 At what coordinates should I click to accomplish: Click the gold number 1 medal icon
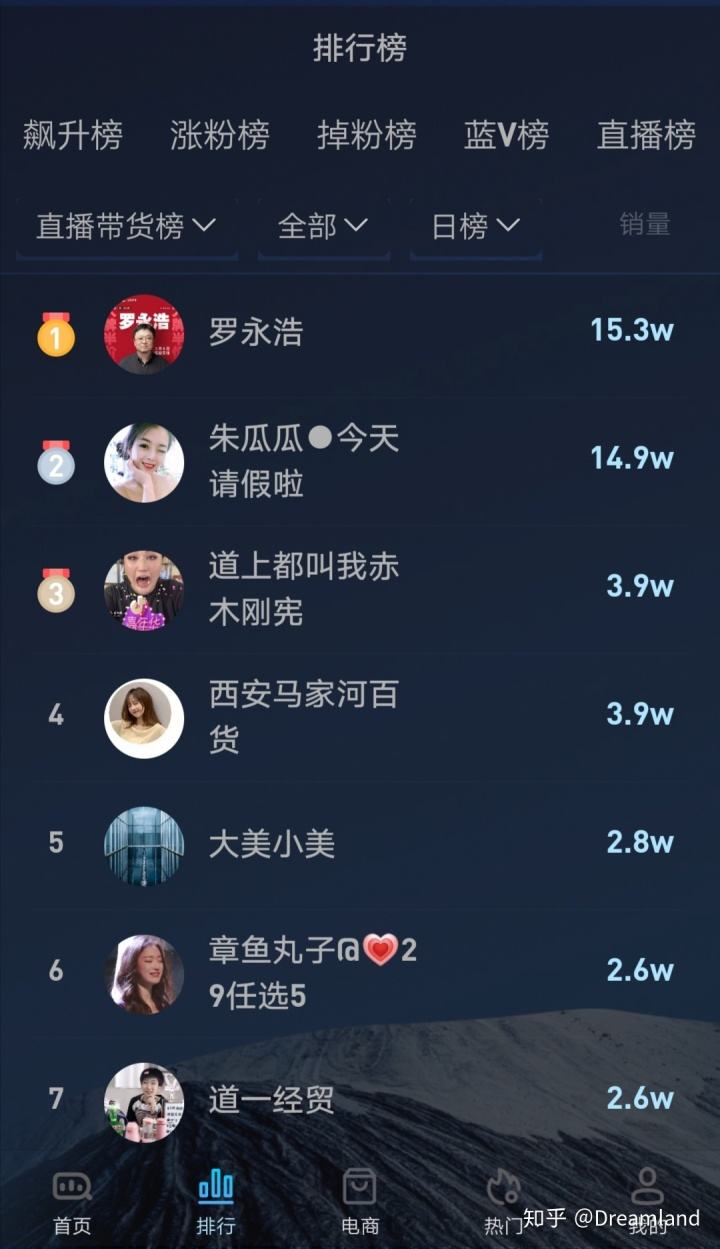(56, 336)
